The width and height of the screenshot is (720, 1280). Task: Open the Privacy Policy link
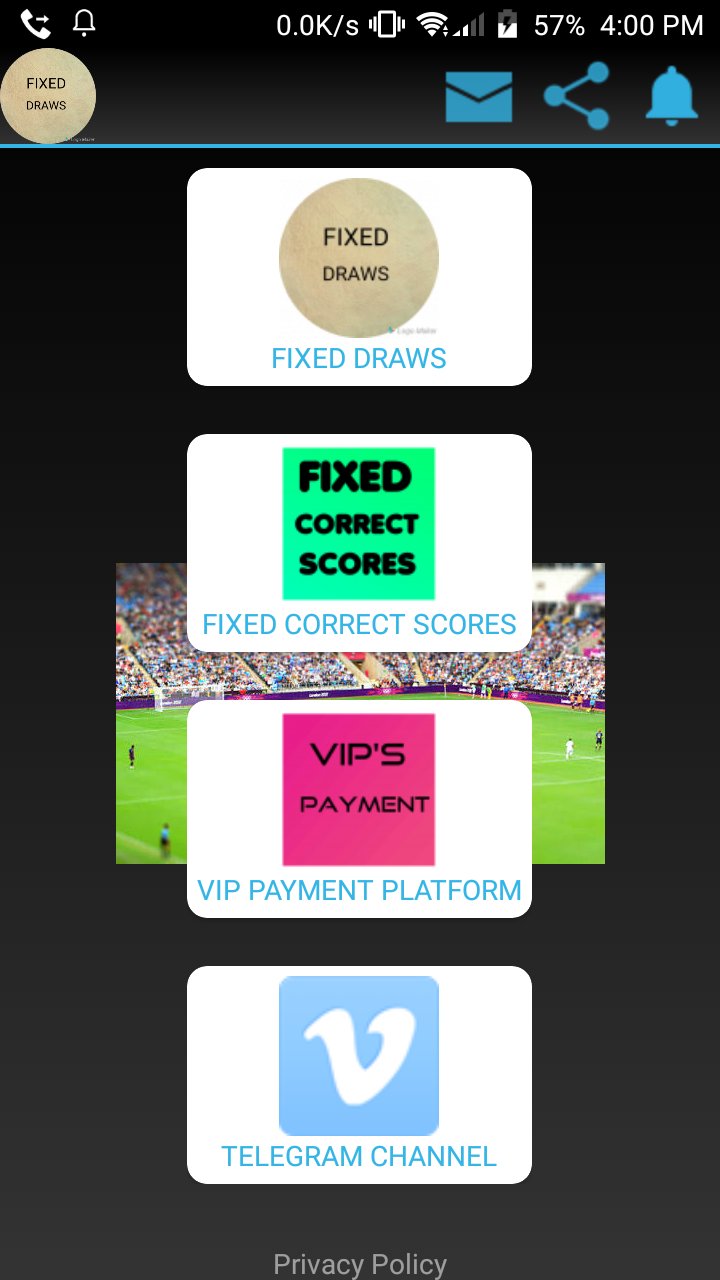358,1263
